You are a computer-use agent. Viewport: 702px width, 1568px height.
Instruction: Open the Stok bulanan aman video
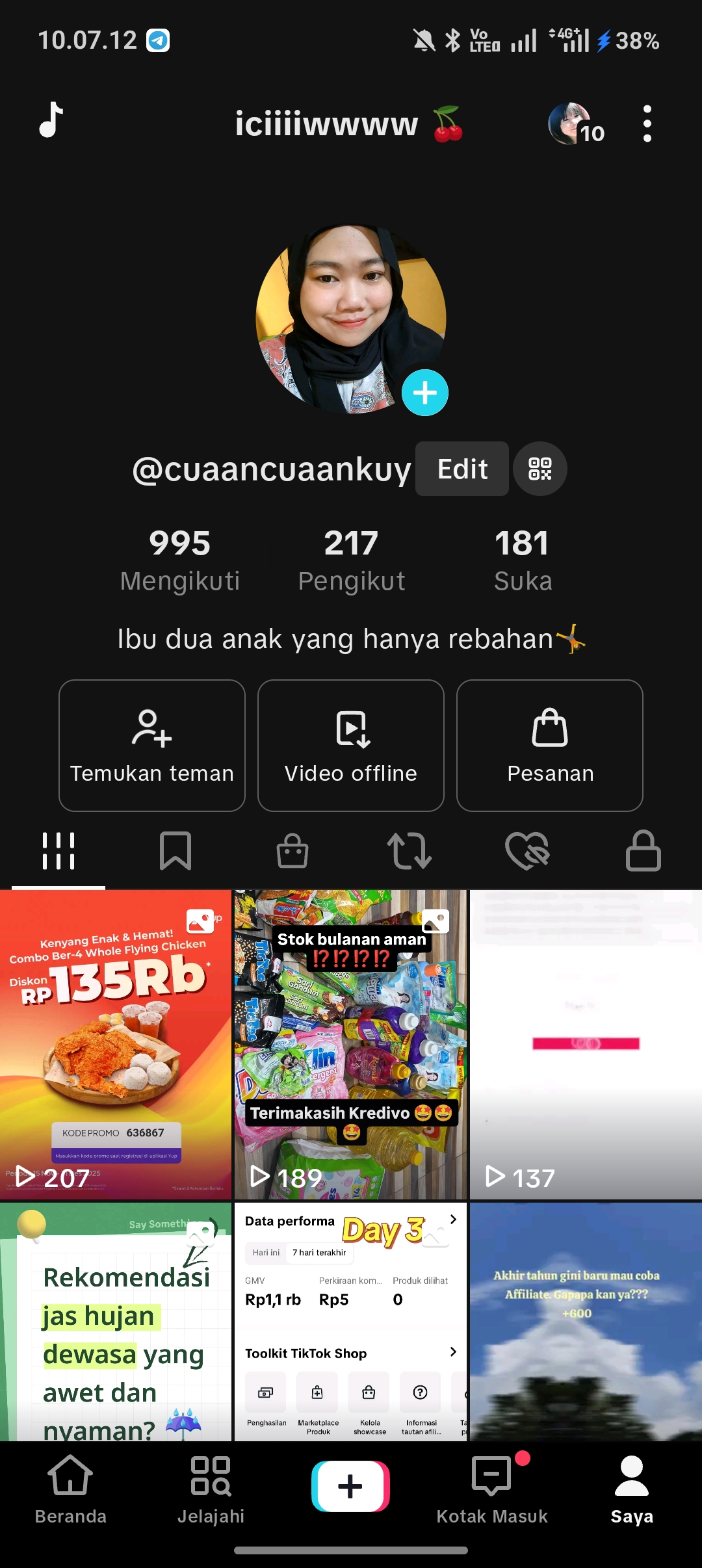(x=351, y=1044)
